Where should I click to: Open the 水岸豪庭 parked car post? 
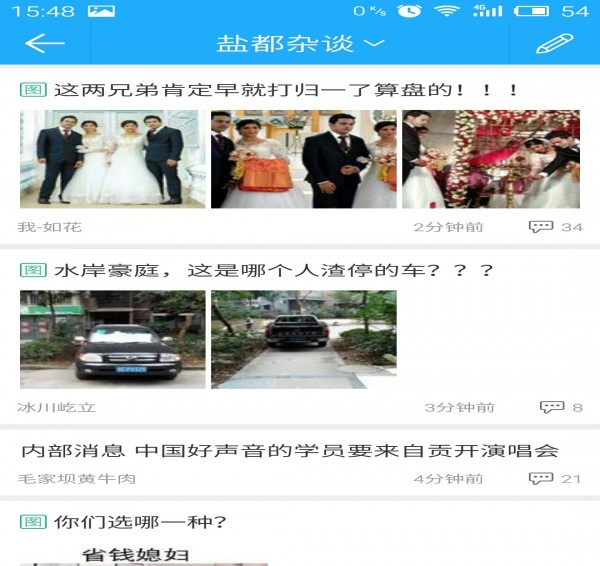coord(273,271)
